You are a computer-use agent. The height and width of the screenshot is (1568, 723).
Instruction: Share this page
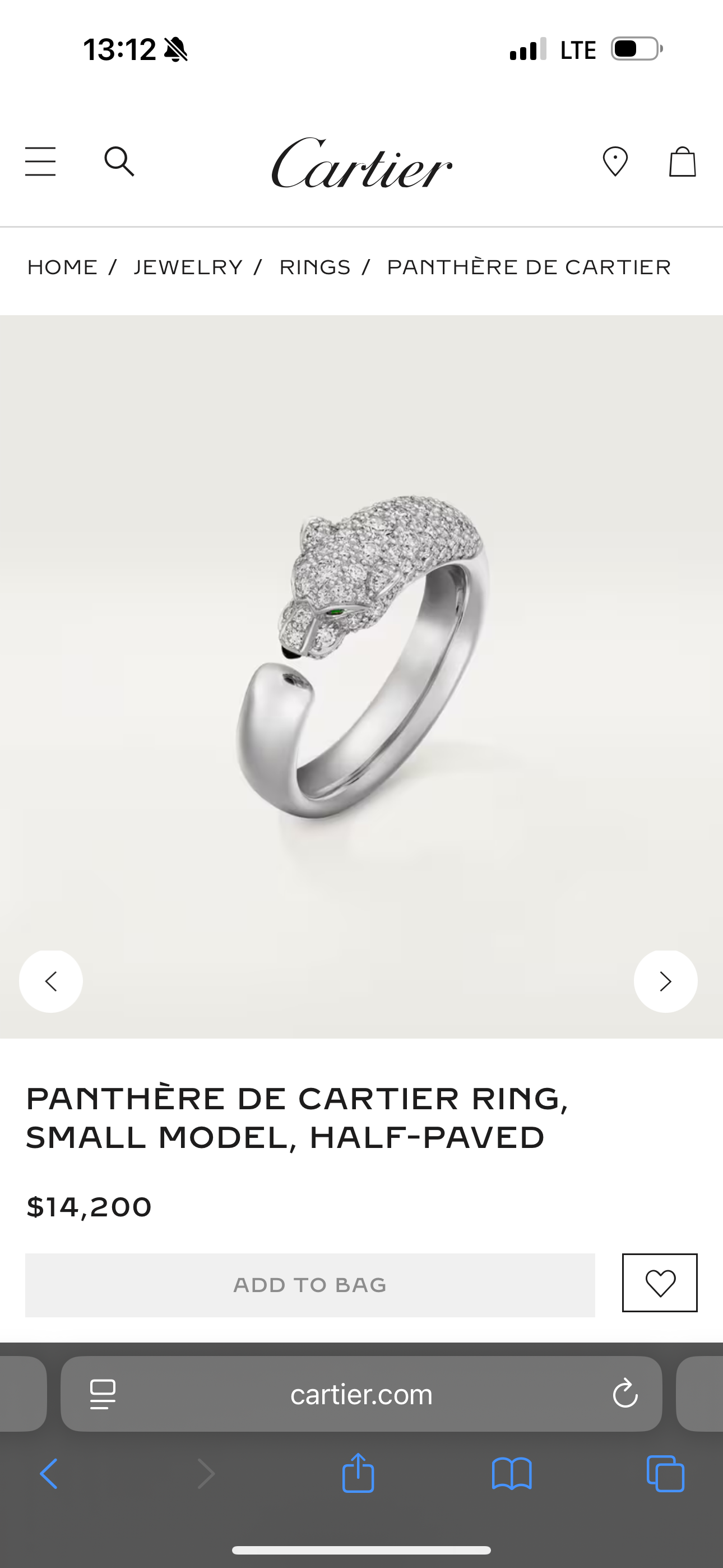pyautogui.click(x=358, y=1473)
